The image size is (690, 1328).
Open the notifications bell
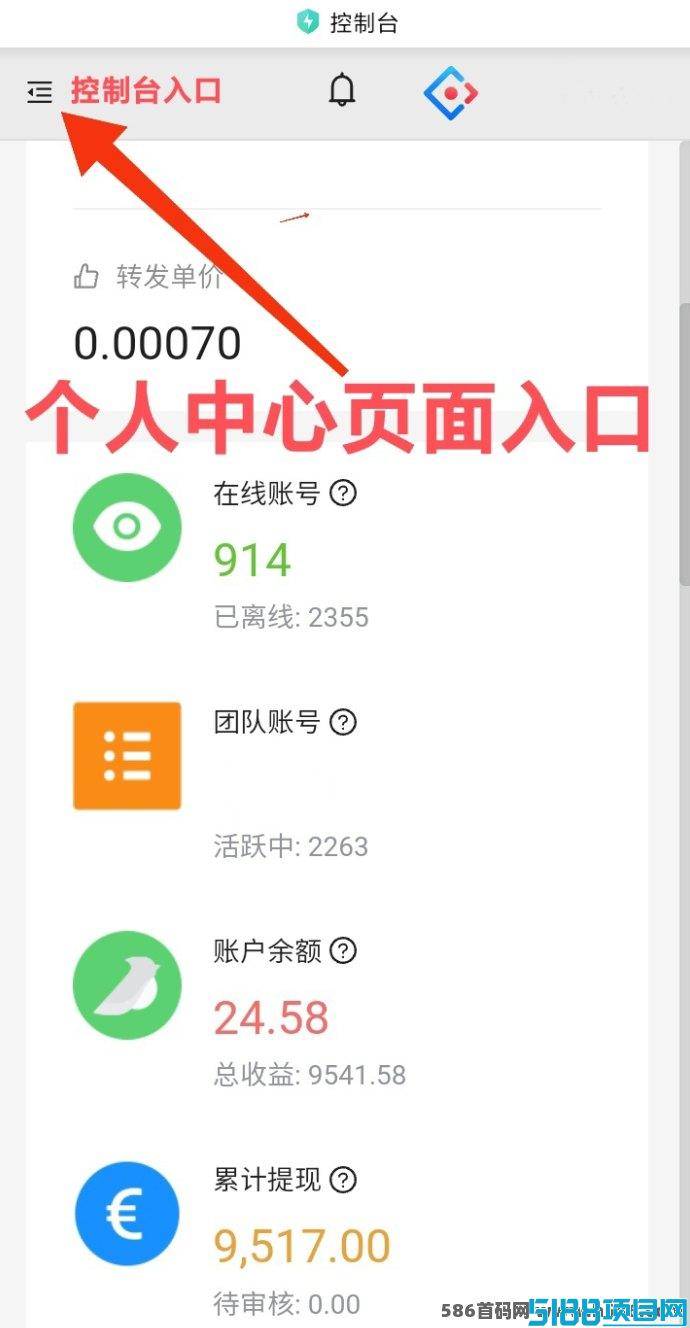342,91
